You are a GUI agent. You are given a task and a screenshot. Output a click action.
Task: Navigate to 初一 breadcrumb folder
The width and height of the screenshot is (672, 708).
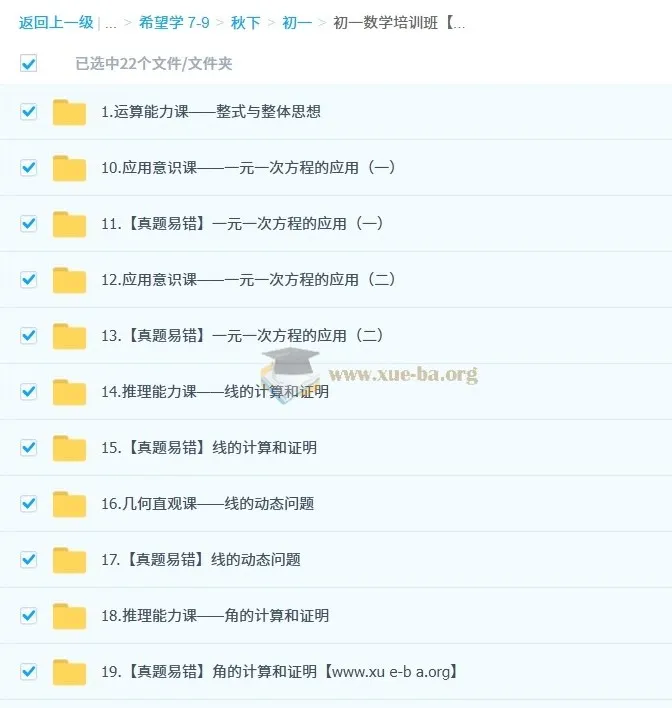click(x=295, y=23)
